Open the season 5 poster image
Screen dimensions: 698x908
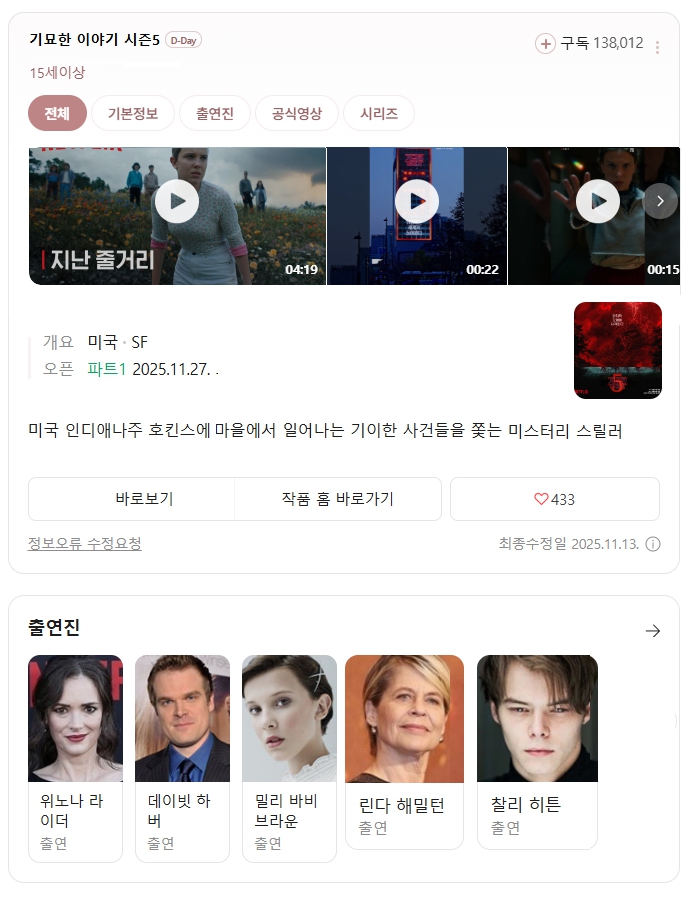[x=617, y=350]
